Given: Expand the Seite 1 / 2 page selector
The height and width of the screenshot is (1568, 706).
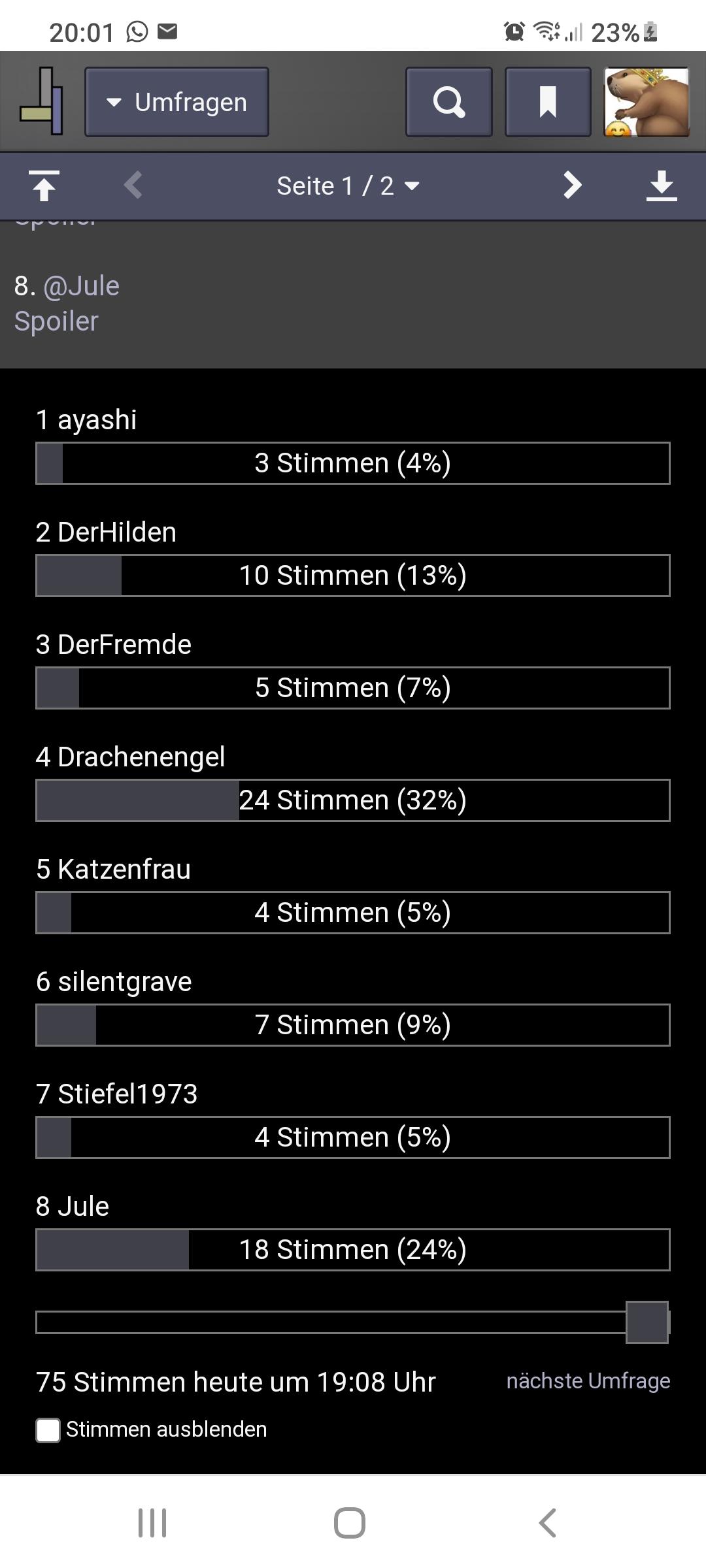Looking at the screenshot, I should click(x=348, y=186).
